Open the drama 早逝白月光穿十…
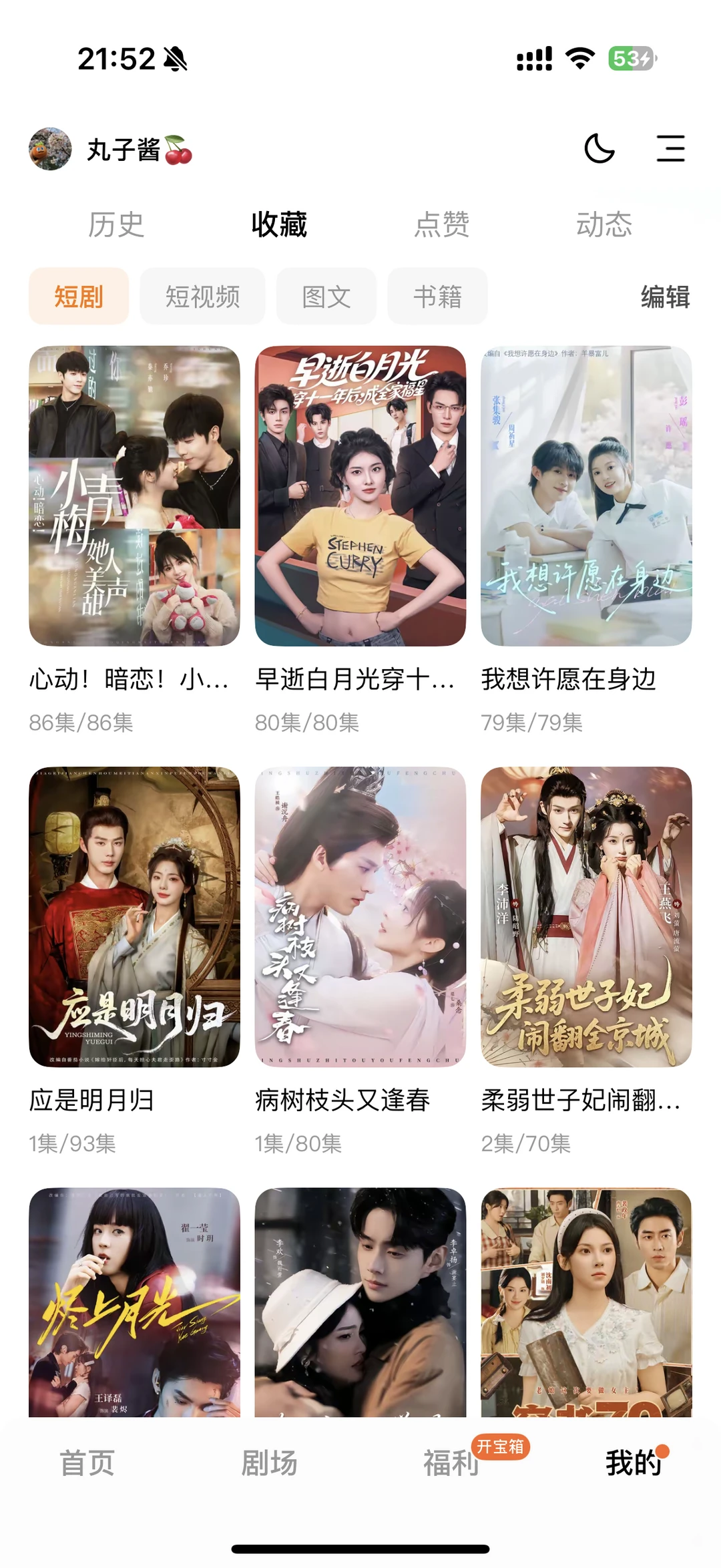This screenshot has width=721, height=1568. pos(360,496)
